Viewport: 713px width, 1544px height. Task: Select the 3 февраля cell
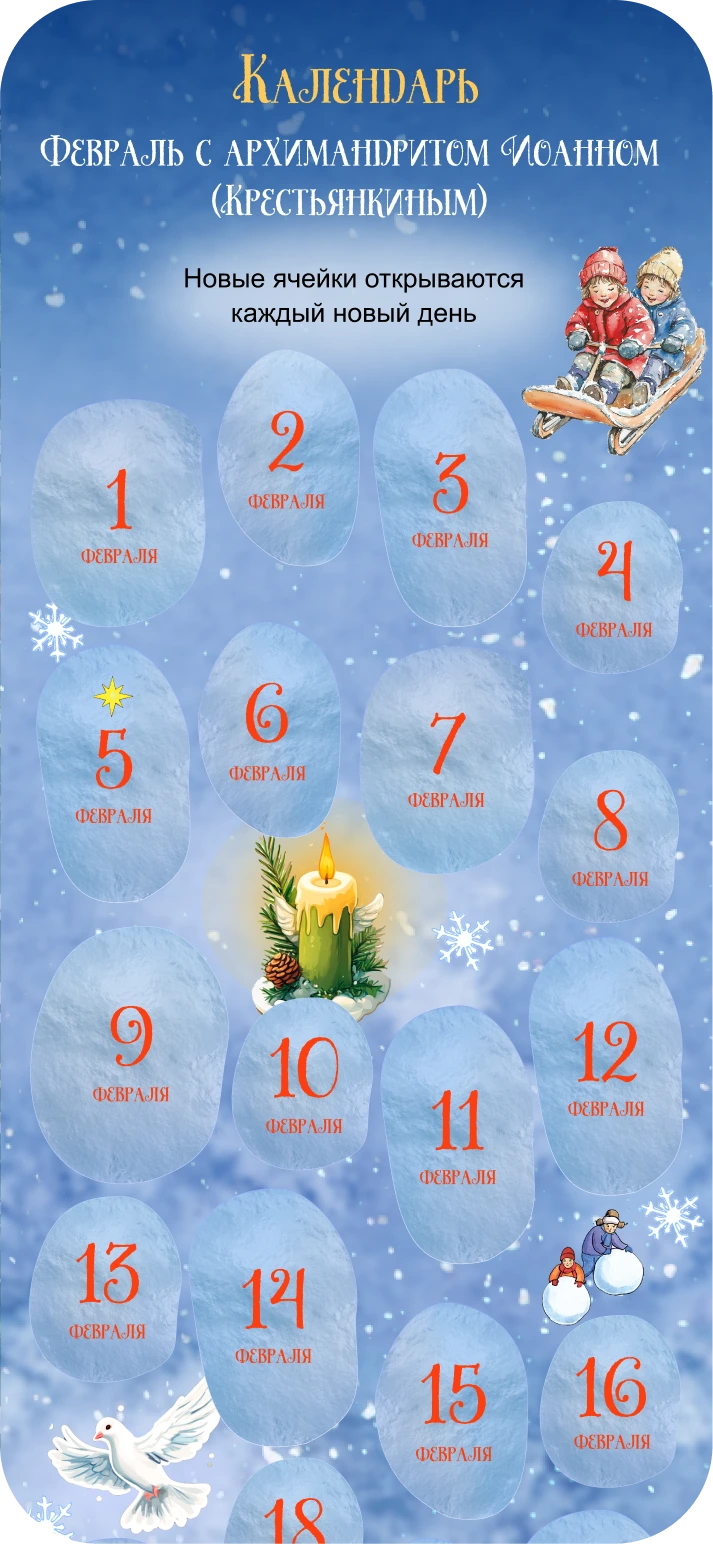[450, 497]
